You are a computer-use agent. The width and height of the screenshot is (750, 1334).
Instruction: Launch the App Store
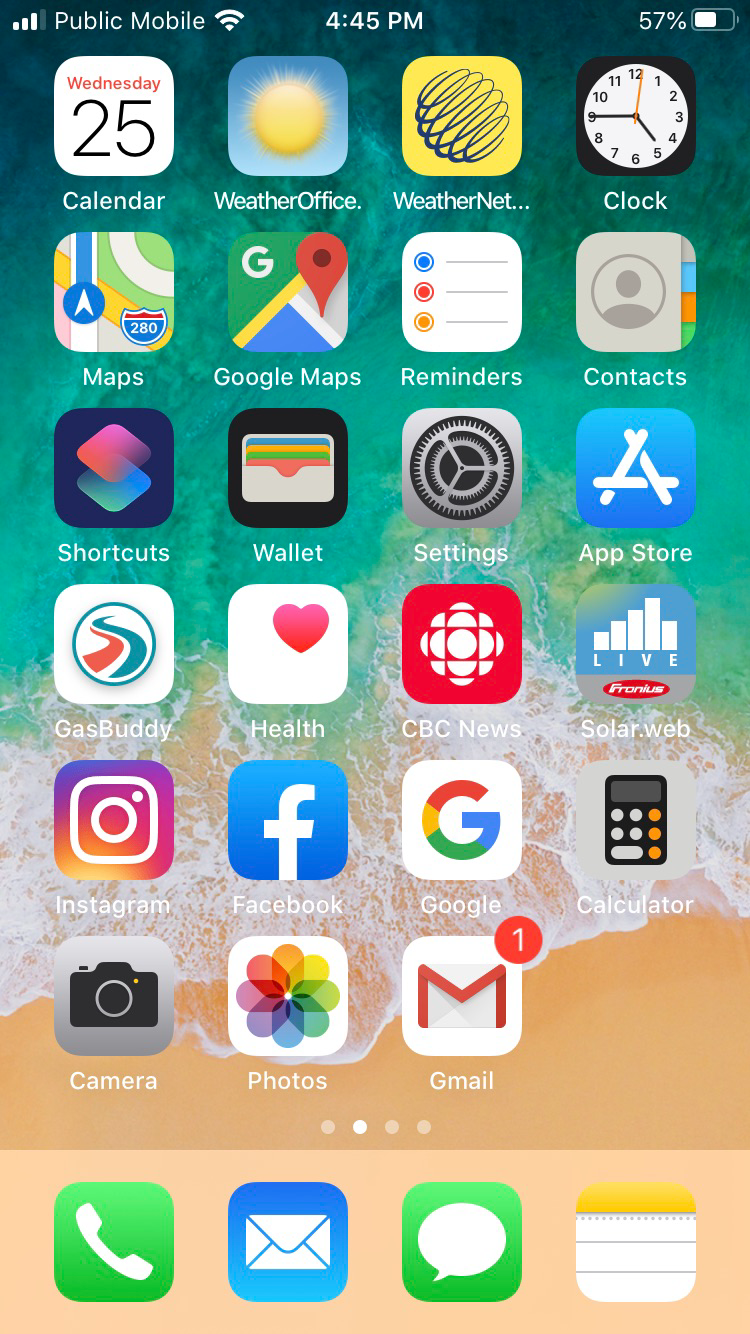point(635,468)
